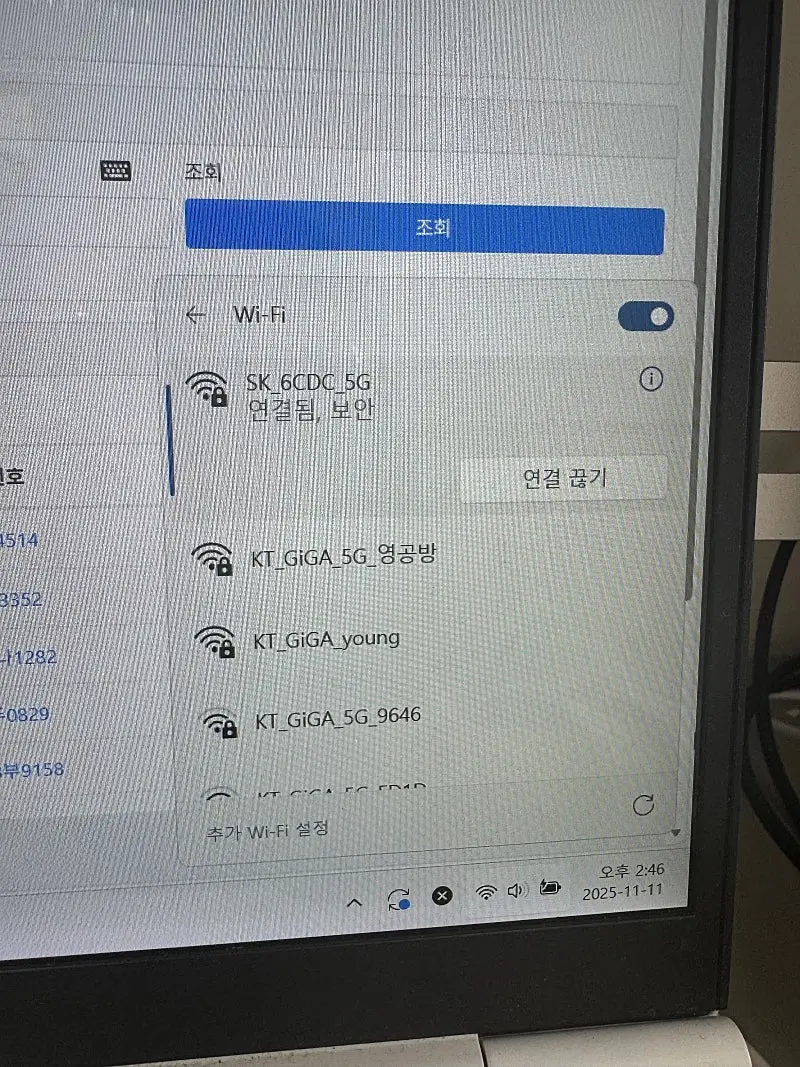
Task: Click the blue 조회 button
Action: pos(425,230)
